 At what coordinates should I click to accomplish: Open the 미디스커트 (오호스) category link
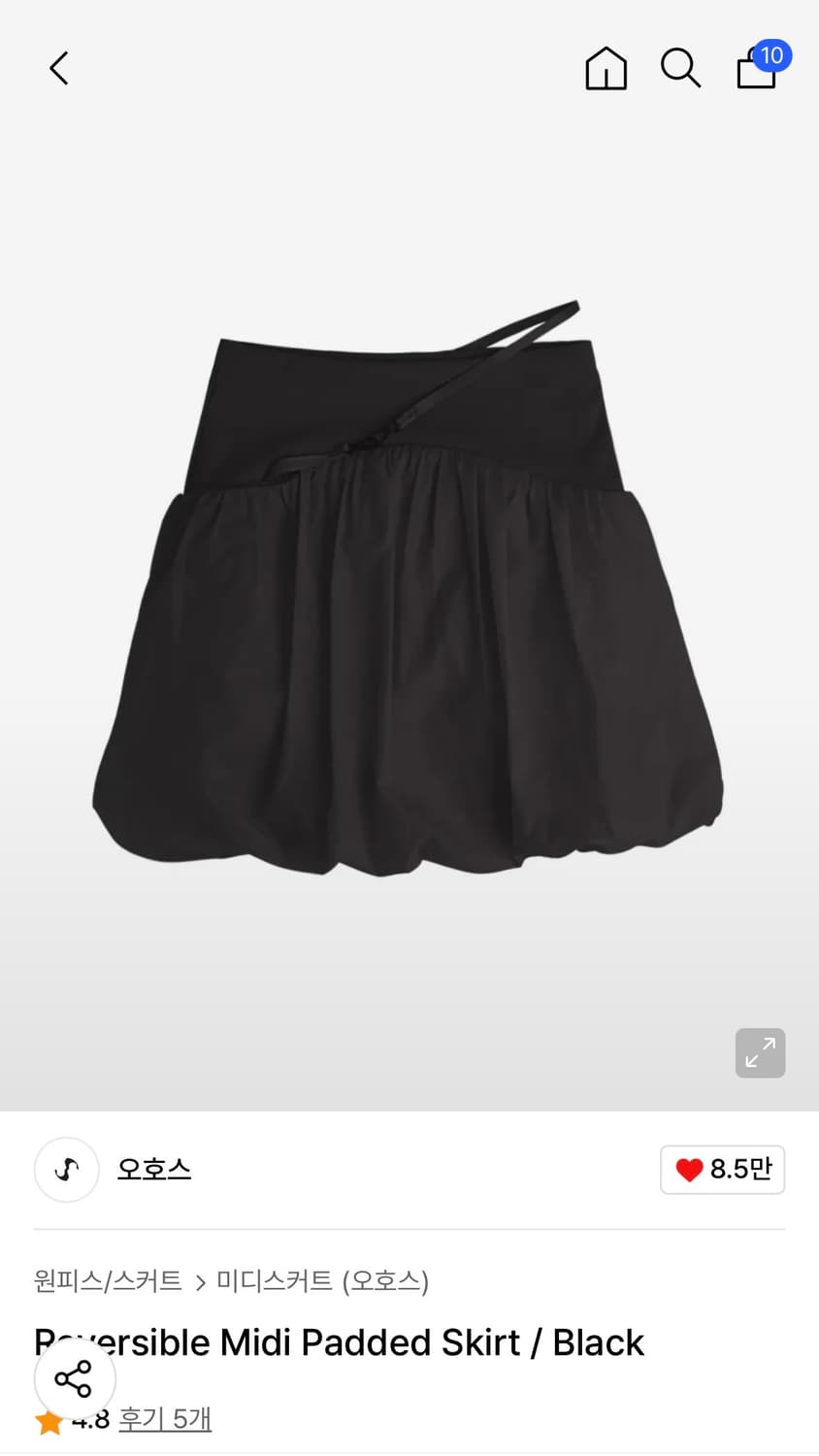[322, 1281]
